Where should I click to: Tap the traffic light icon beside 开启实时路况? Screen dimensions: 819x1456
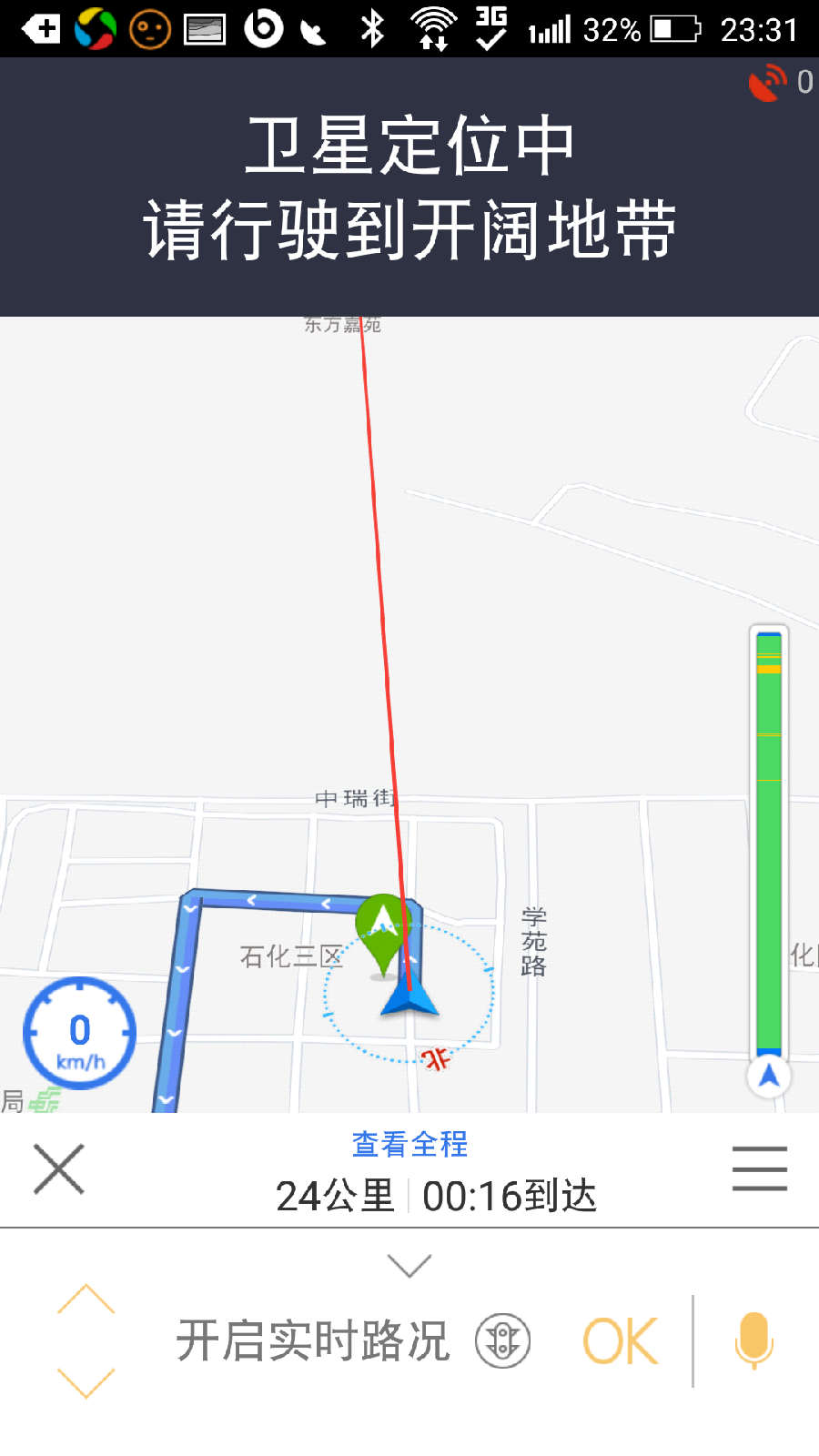(x=502, y=1341)
